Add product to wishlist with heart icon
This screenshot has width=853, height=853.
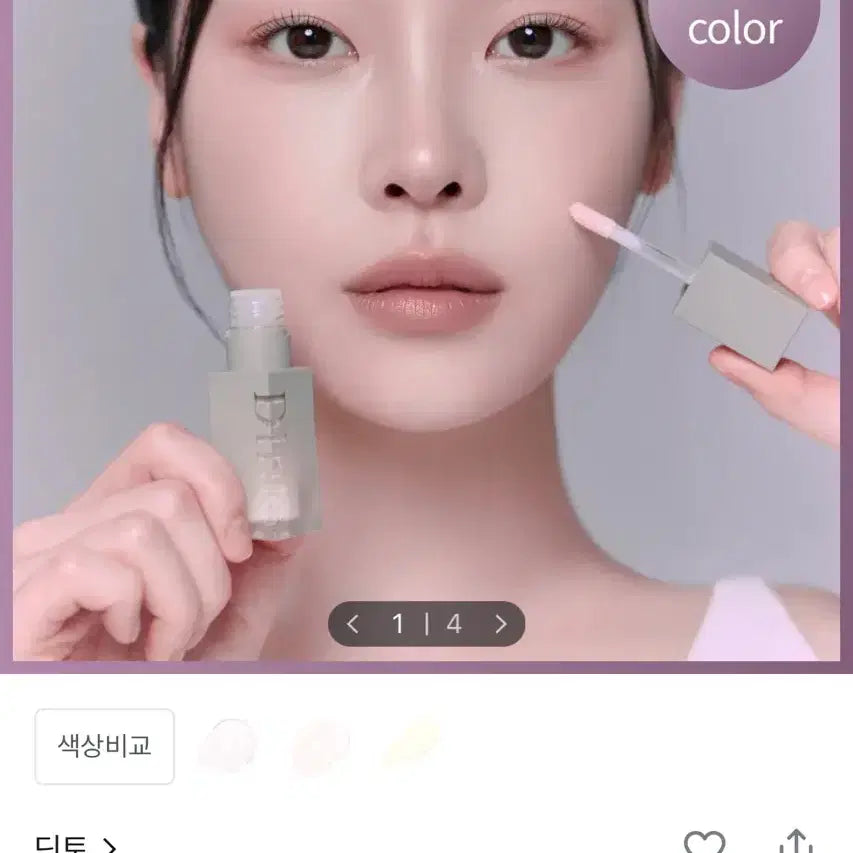tap(704, 842)
